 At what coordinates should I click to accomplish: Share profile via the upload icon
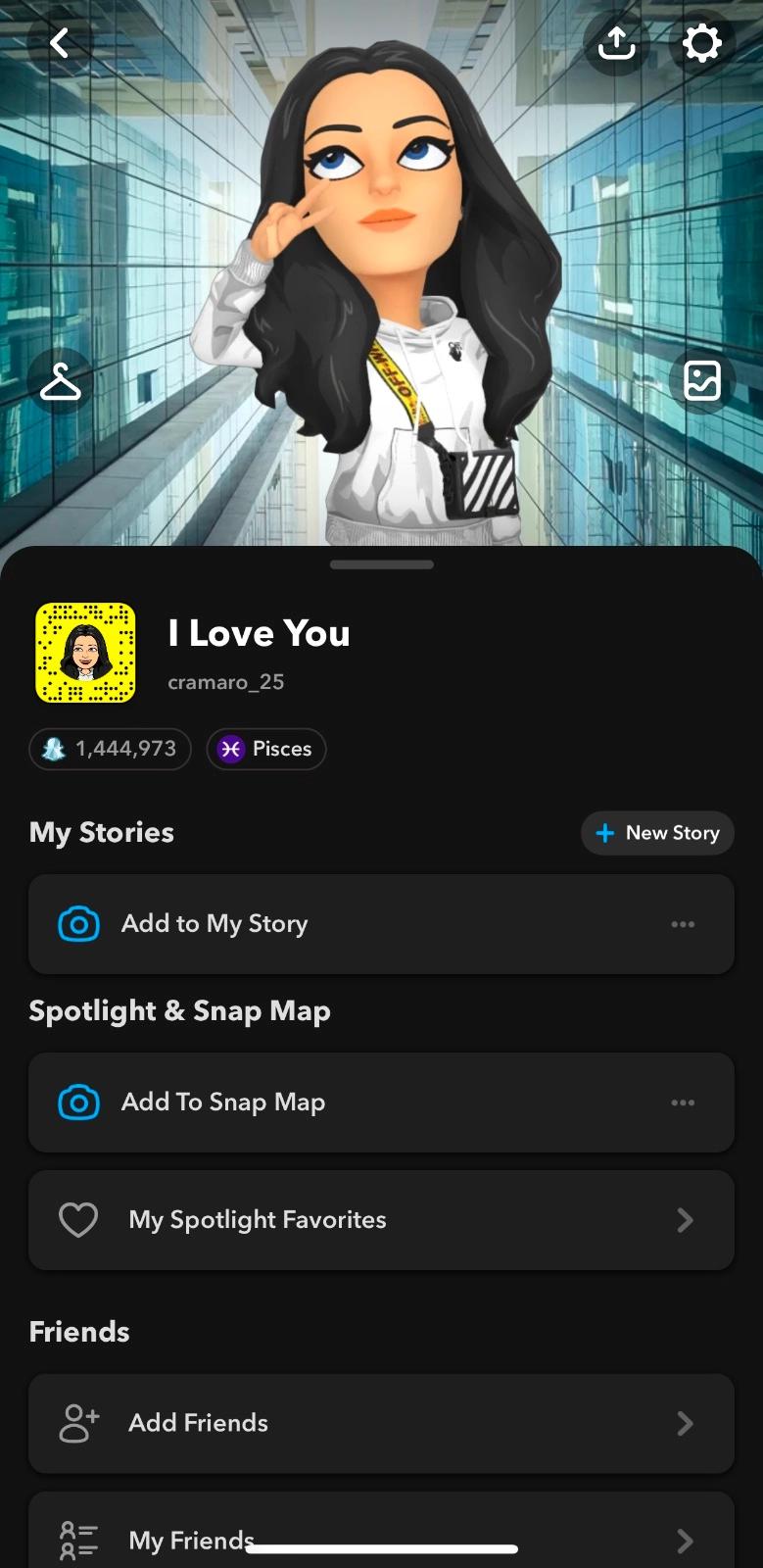[616, 43]
